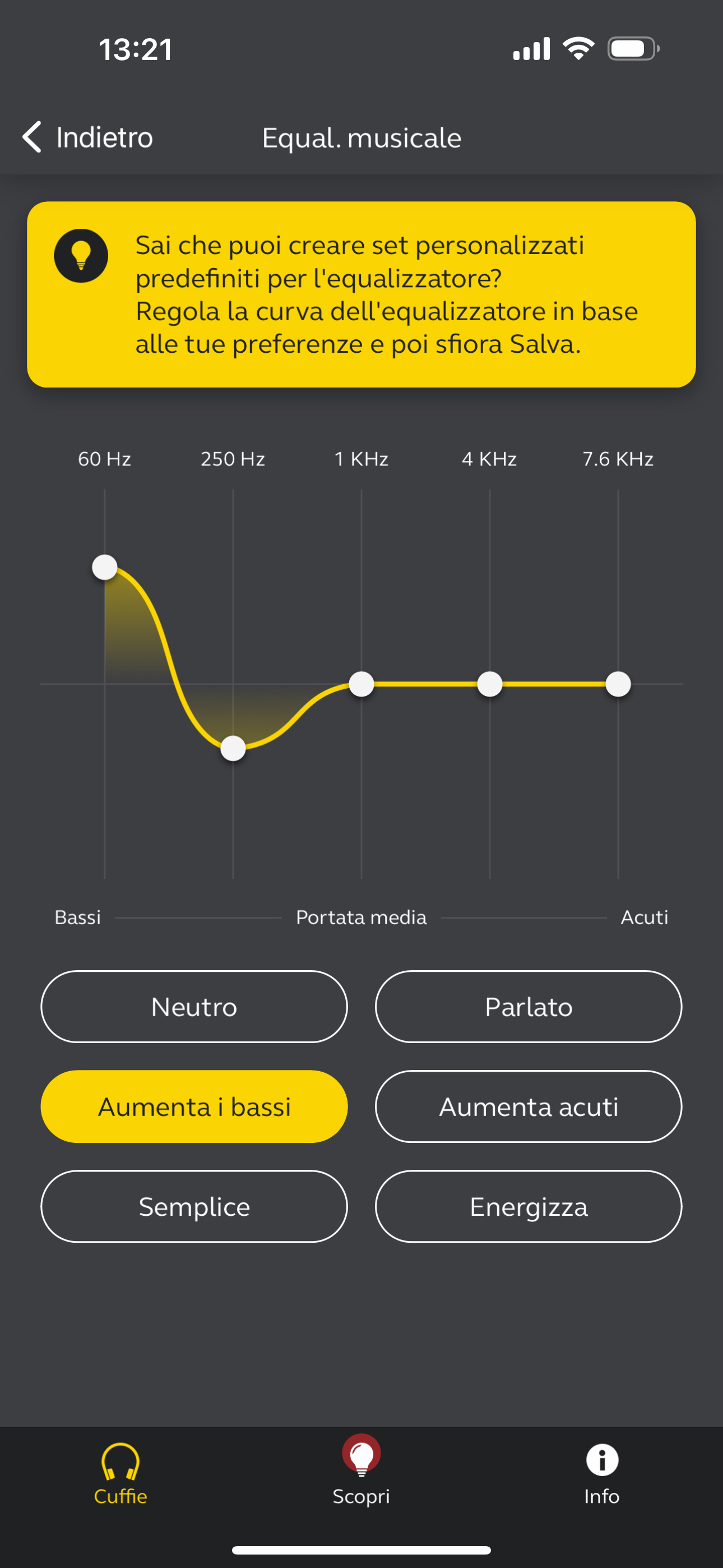The height and width of the screenshot is (1568, 723).
Task: Tap the 7.6 KHz equalizer handle
Action: 618,684
